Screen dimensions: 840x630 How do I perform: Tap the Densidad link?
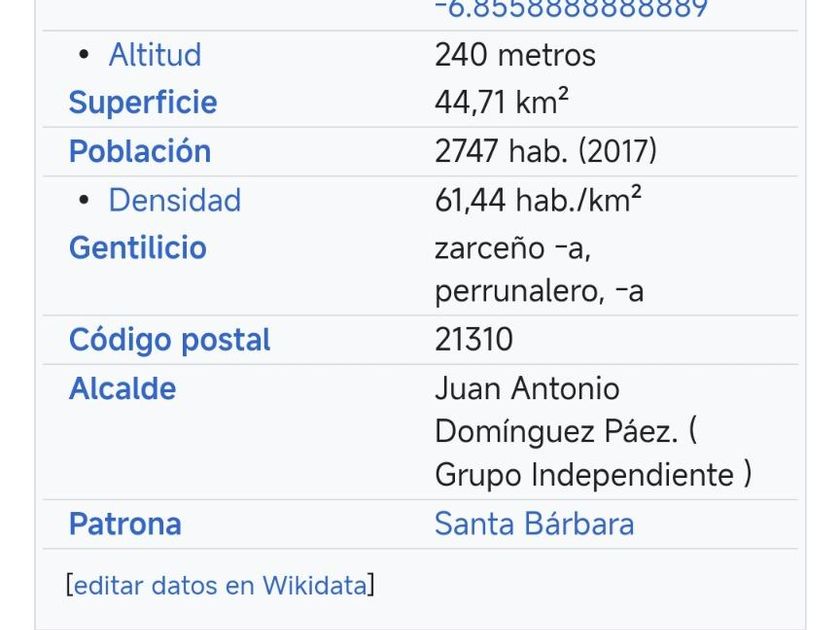[175, 200]
